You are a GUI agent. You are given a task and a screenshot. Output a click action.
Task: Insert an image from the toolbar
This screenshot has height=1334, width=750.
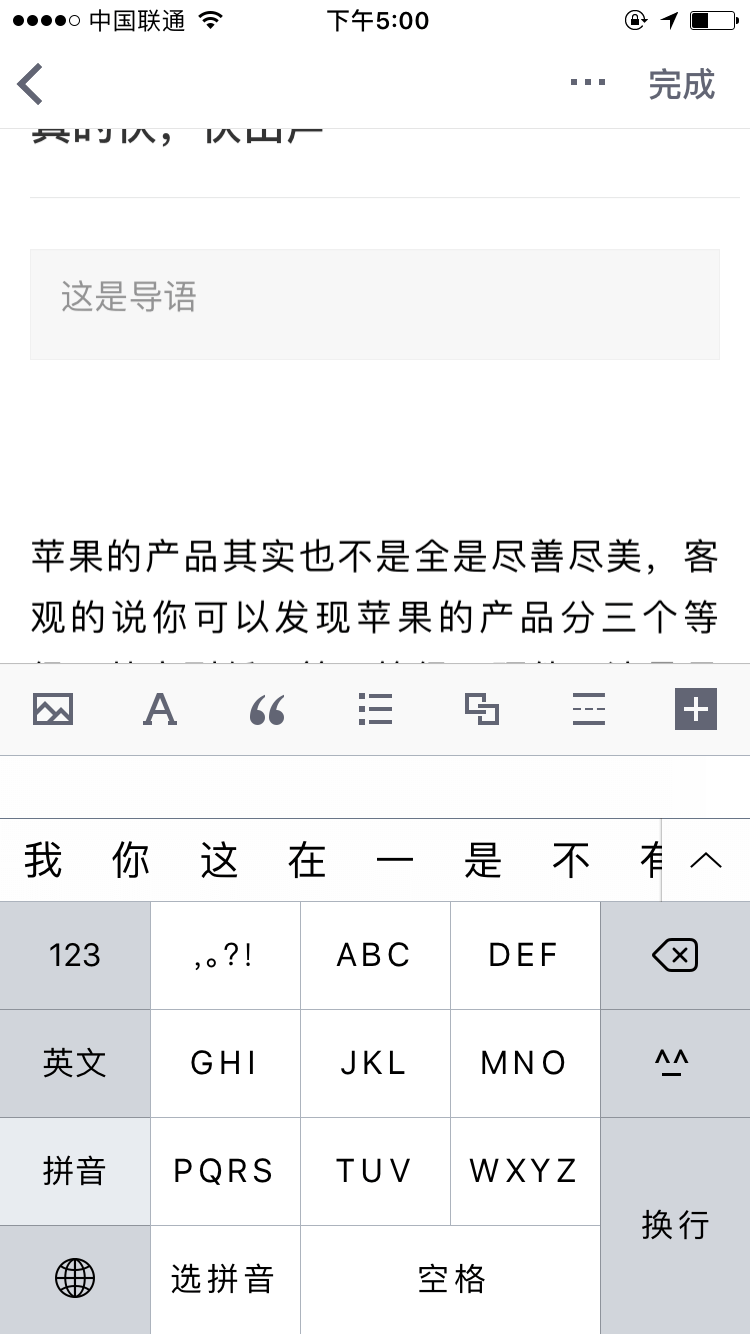click(x=53, y=709)
